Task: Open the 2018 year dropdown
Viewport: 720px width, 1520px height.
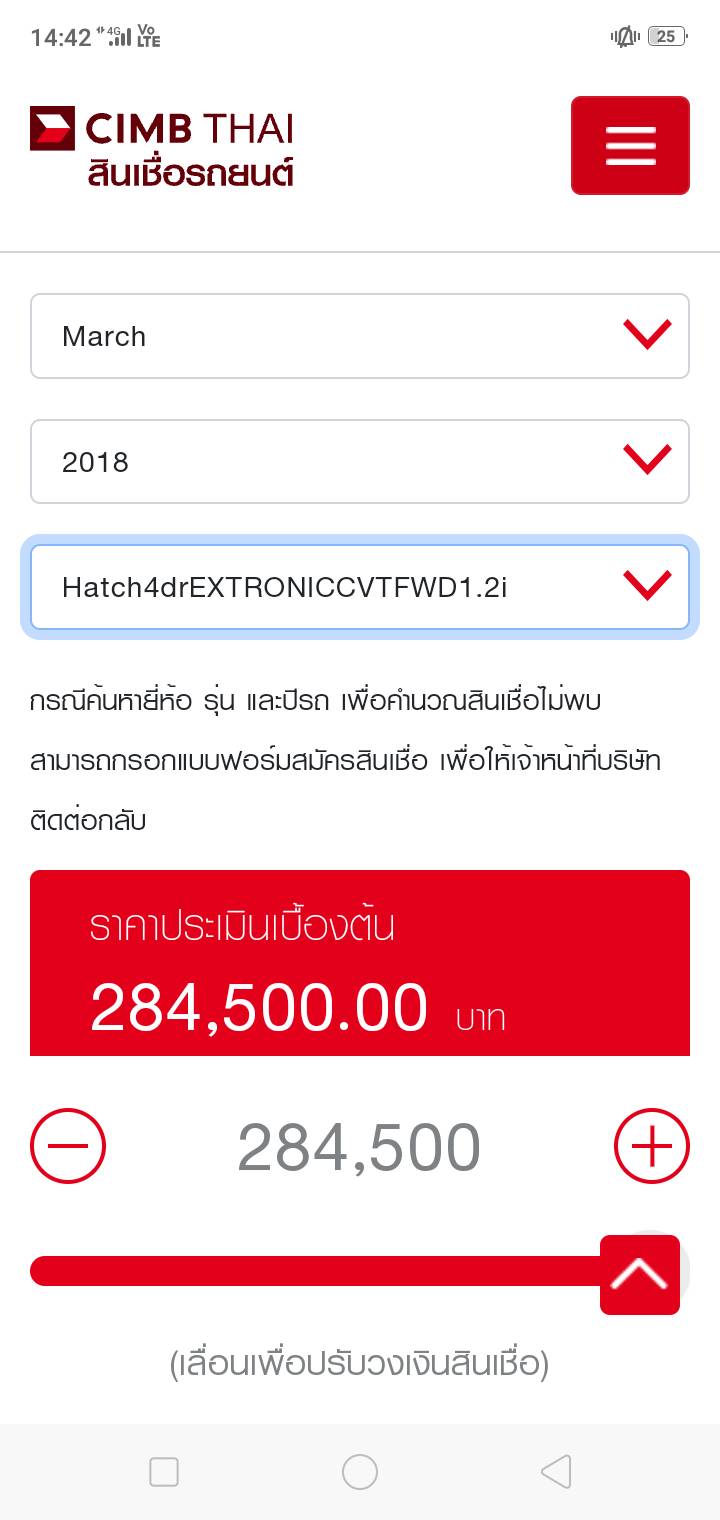Action: click(359, 462)
